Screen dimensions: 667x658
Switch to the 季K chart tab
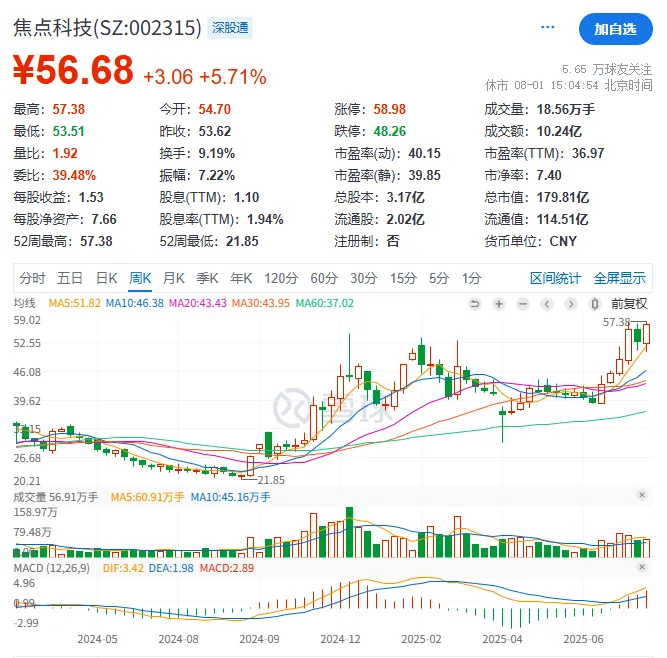(x=207, y=278)
